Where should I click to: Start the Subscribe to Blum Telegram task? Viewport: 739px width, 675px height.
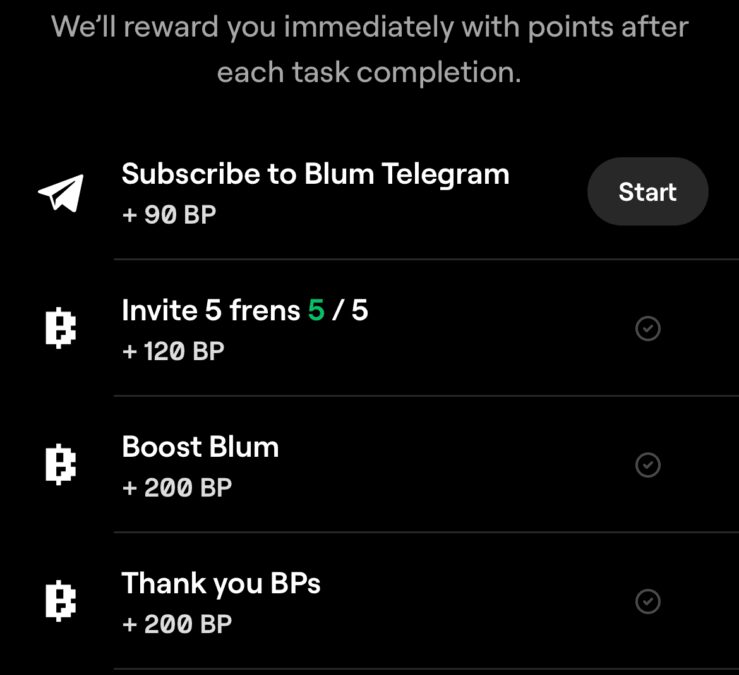point(647,192)
